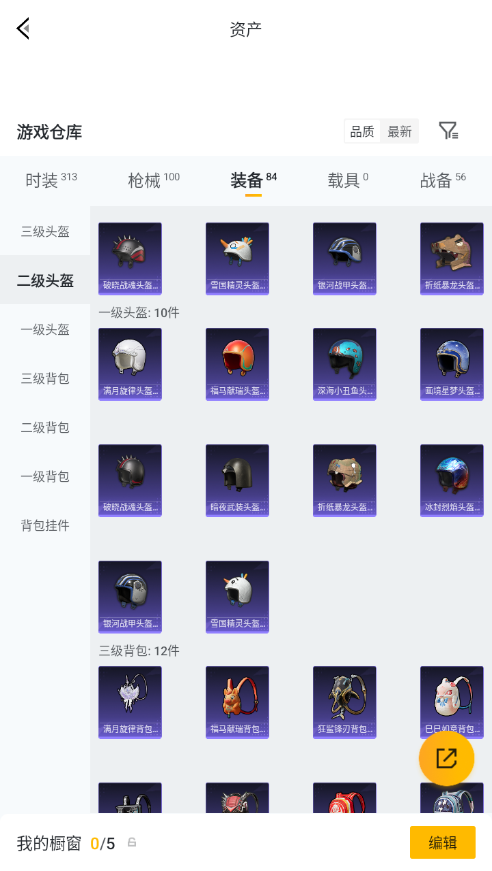
Task: Jump to 一级头盔 category
Action: pos(45,329)
